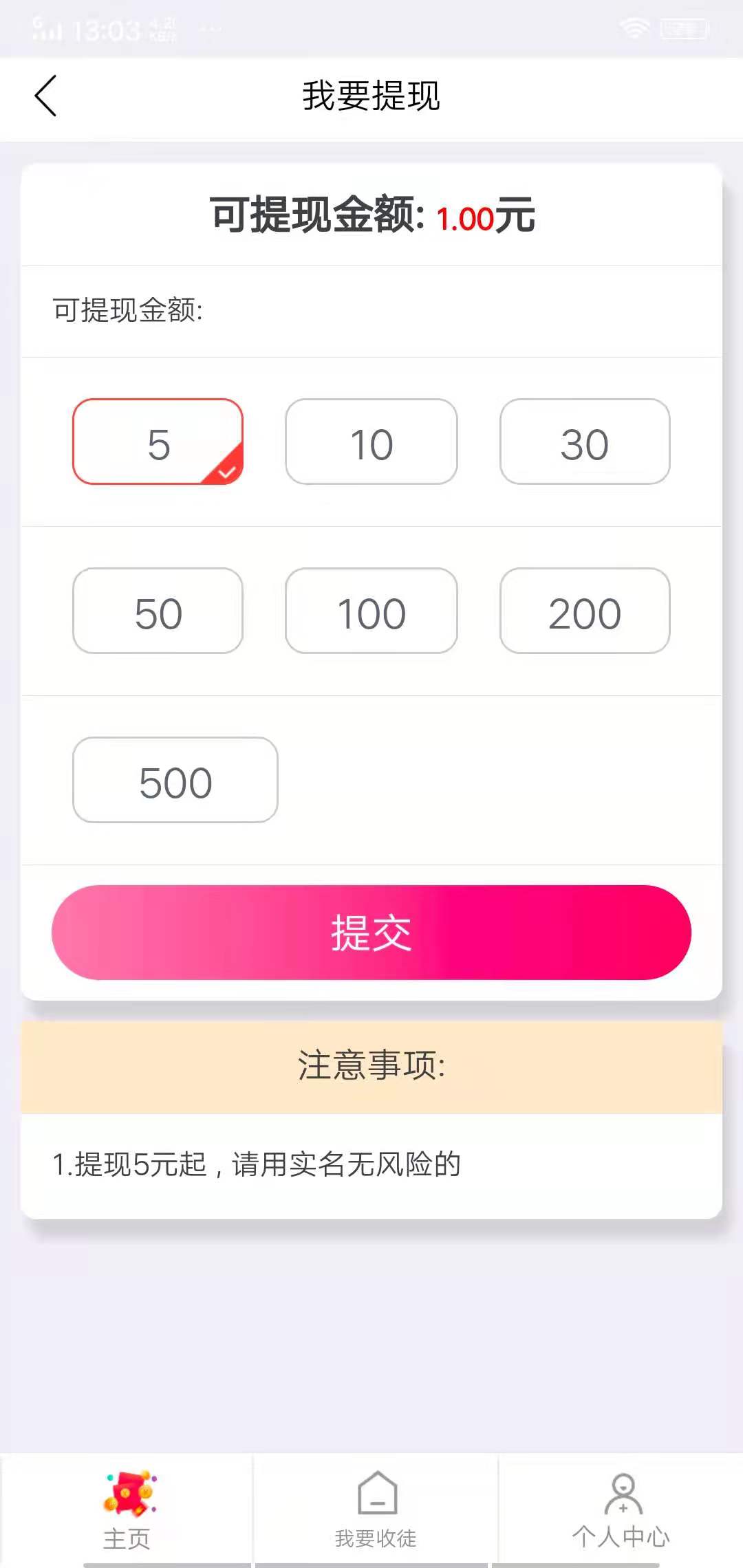Select the 500 yuan withdrawal amount
The image size is (743, 1568).
(174, 780)
